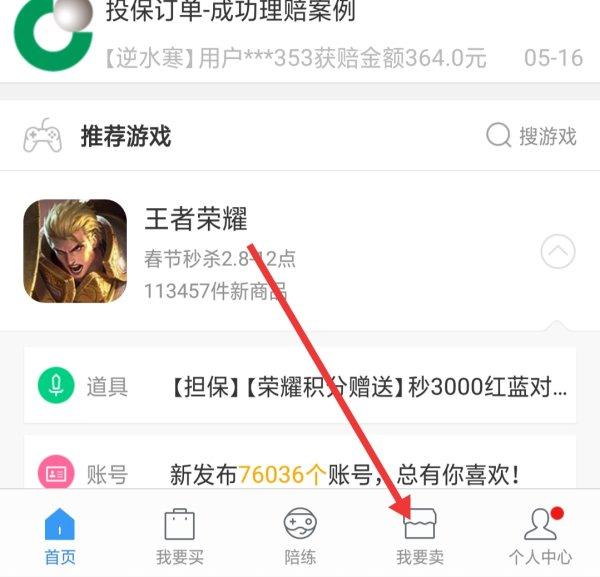
Task: Open the 个人中心 tab
Action: (x=540, y=535)
